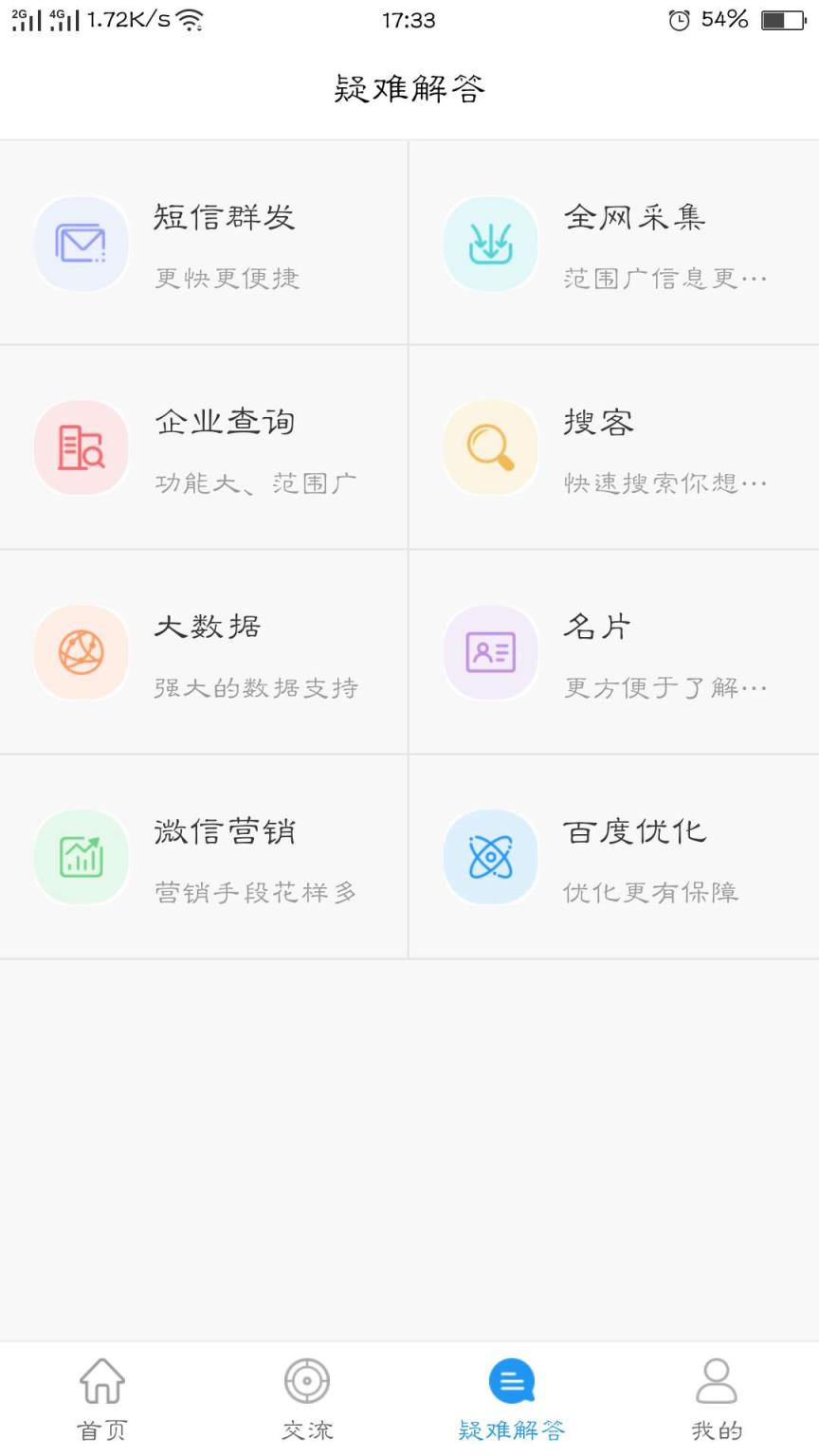This screenshot has height=1456, width=819.
Task: Open the 大数据 globe icon
Action: click(81, 652)
